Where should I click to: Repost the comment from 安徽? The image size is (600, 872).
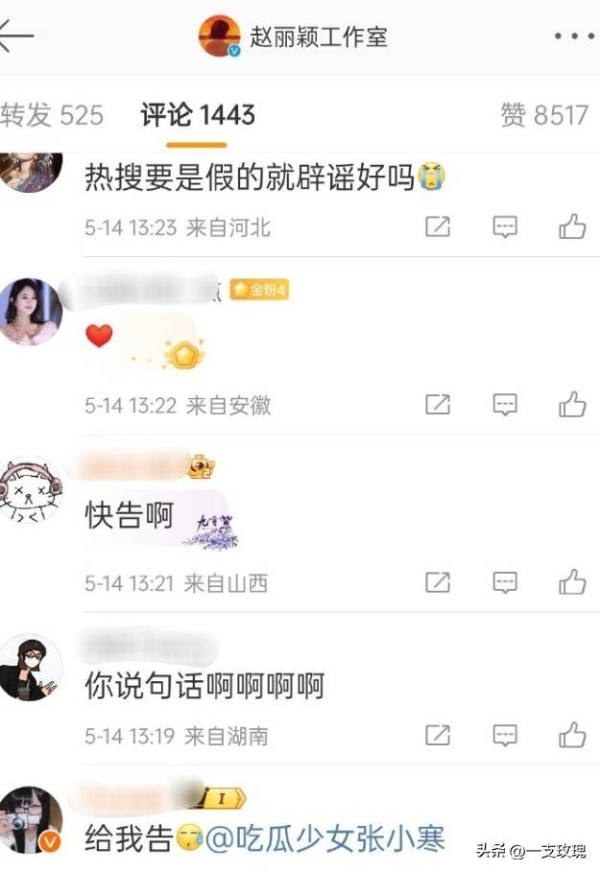(x=437, y=405)
